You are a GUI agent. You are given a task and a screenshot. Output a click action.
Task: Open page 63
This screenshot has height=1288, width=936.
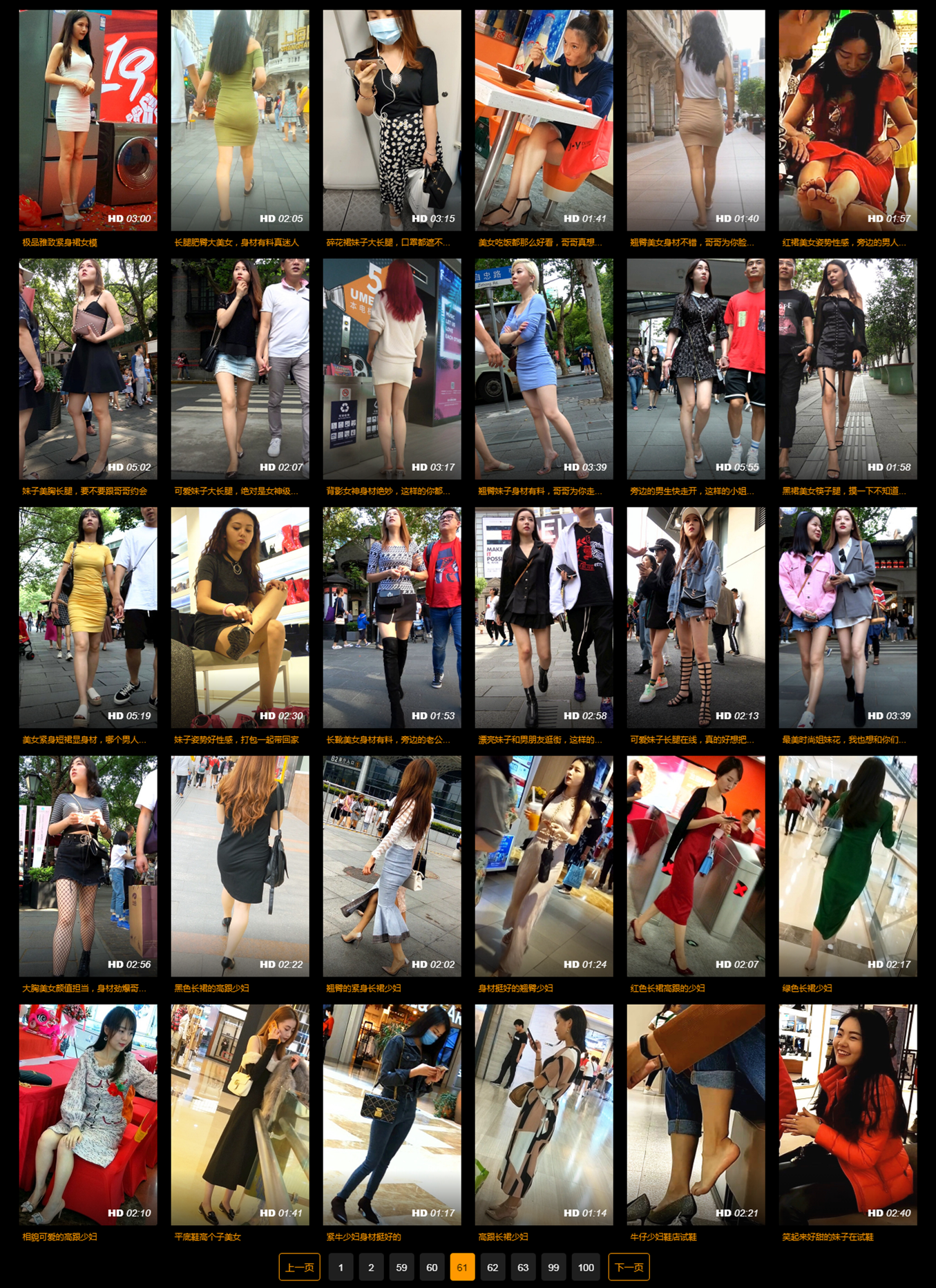tap(523, 1267)
